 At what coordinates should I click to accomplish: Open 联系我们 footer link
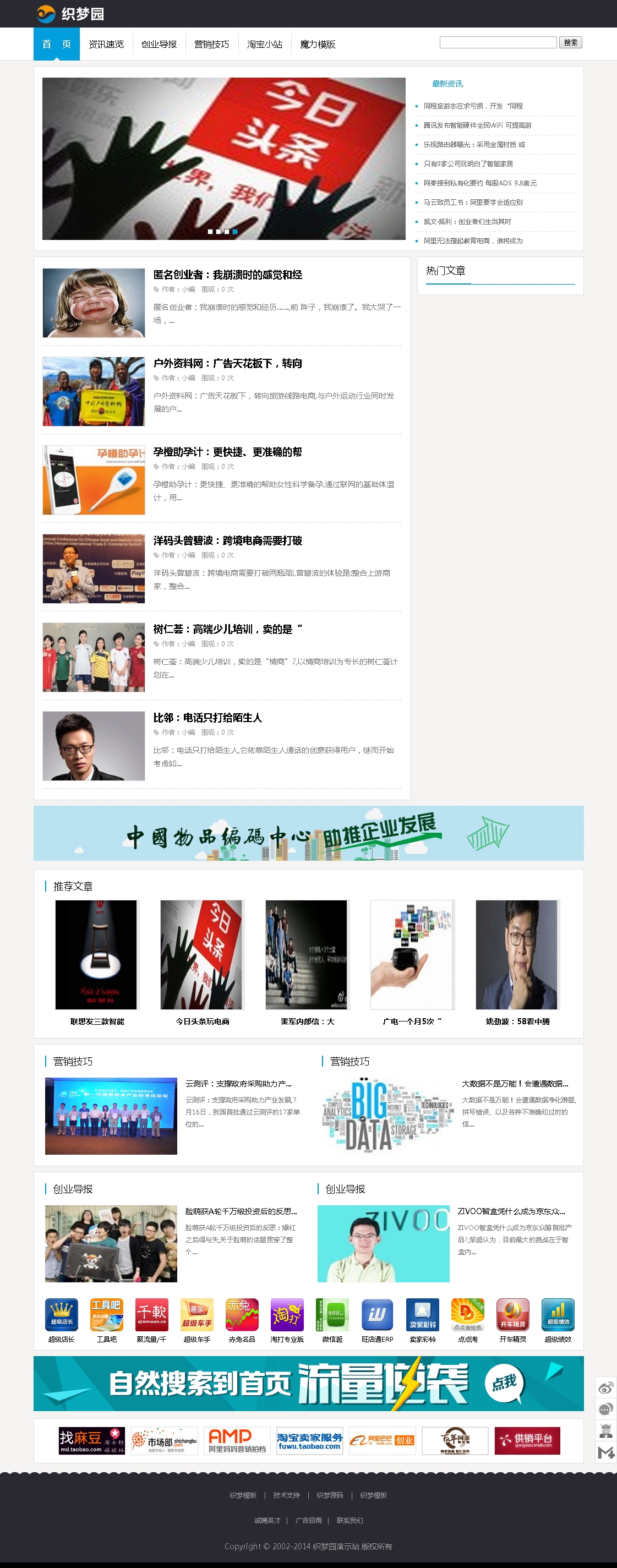click(x=350, y=1521)
